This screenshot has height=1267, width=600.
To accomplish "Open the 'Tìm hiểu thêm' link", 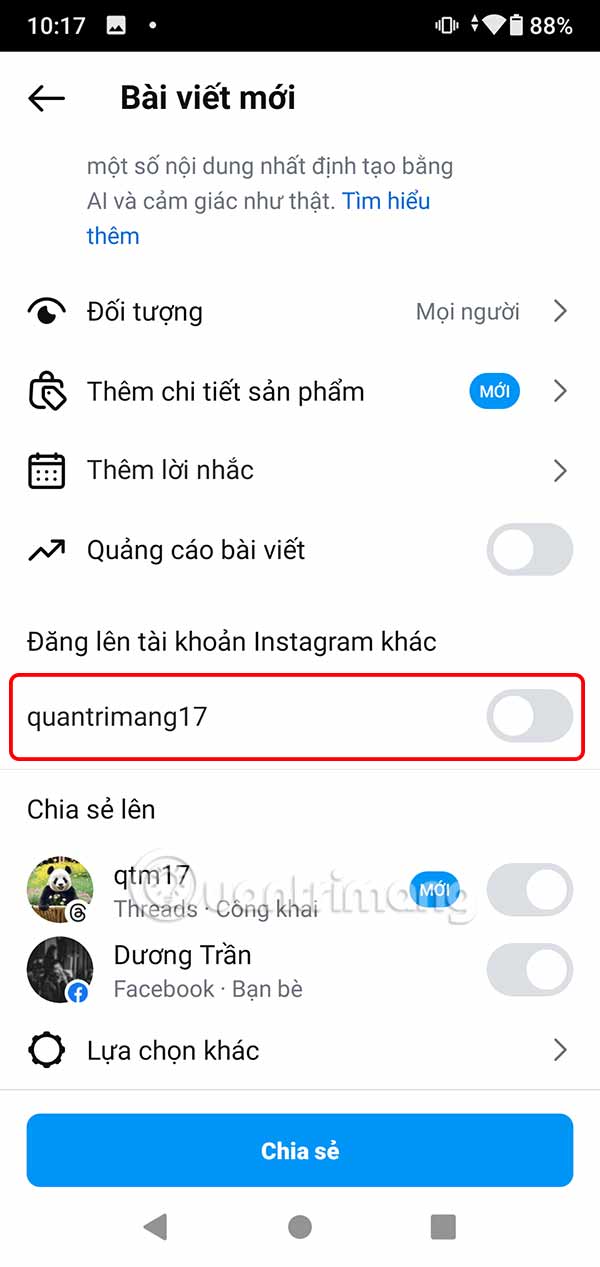I will (x=258, y=218).
